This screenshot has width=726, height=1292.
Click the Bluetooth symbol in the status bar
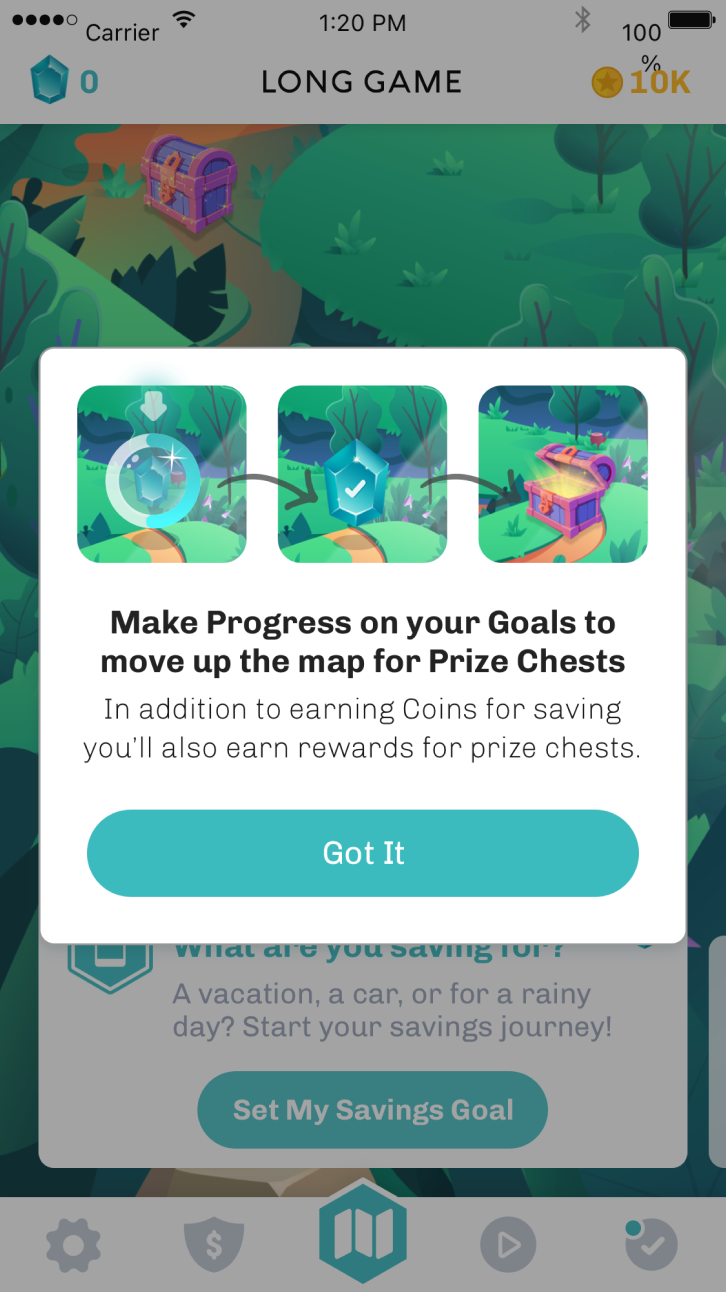(582, 21)
